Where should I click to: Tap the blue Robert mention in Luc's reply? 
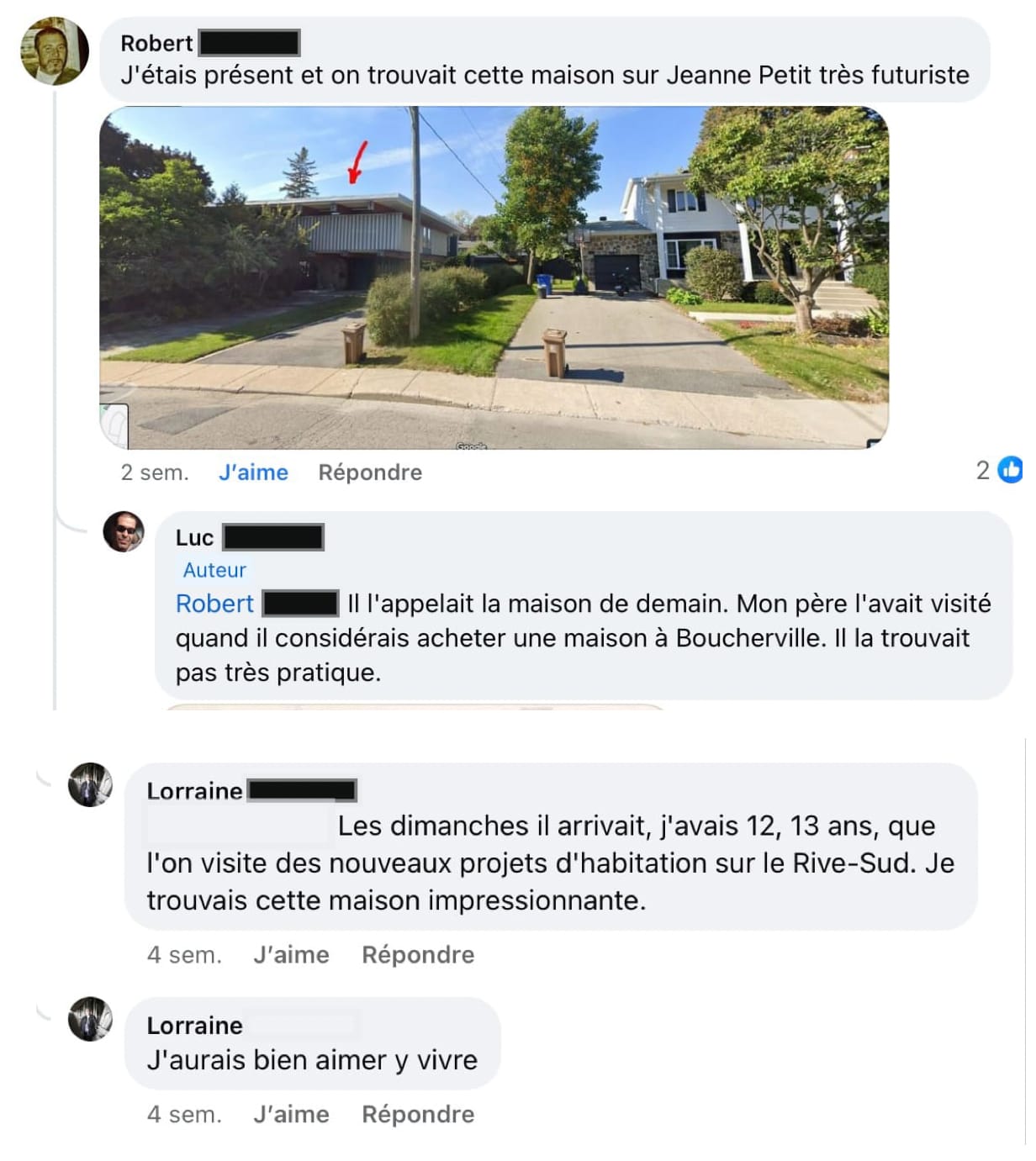point(214,604)
